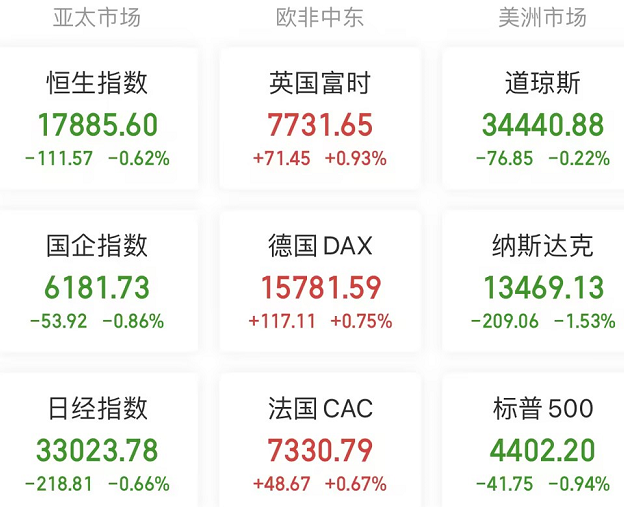
Task: Select the 法国 CAC index card
Action: tap(320, 443)
